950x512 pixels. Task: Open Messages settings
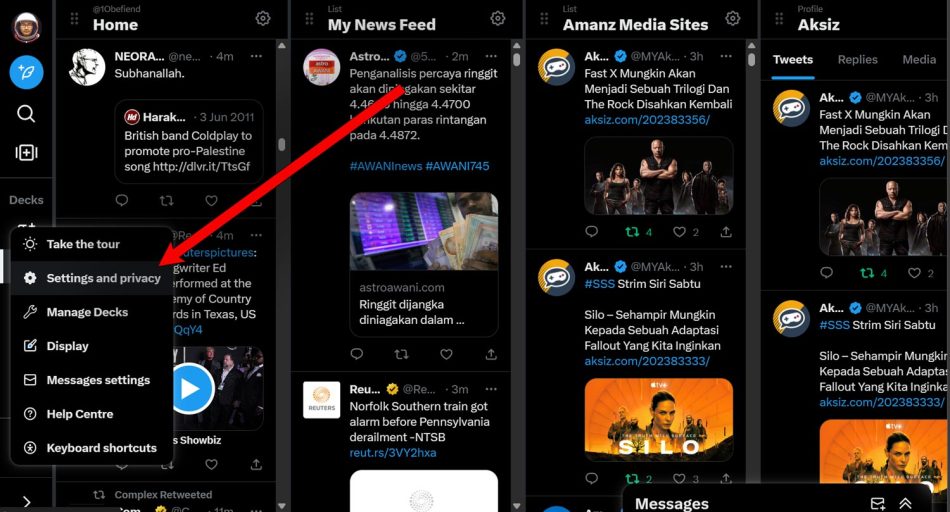coord(91,380)
